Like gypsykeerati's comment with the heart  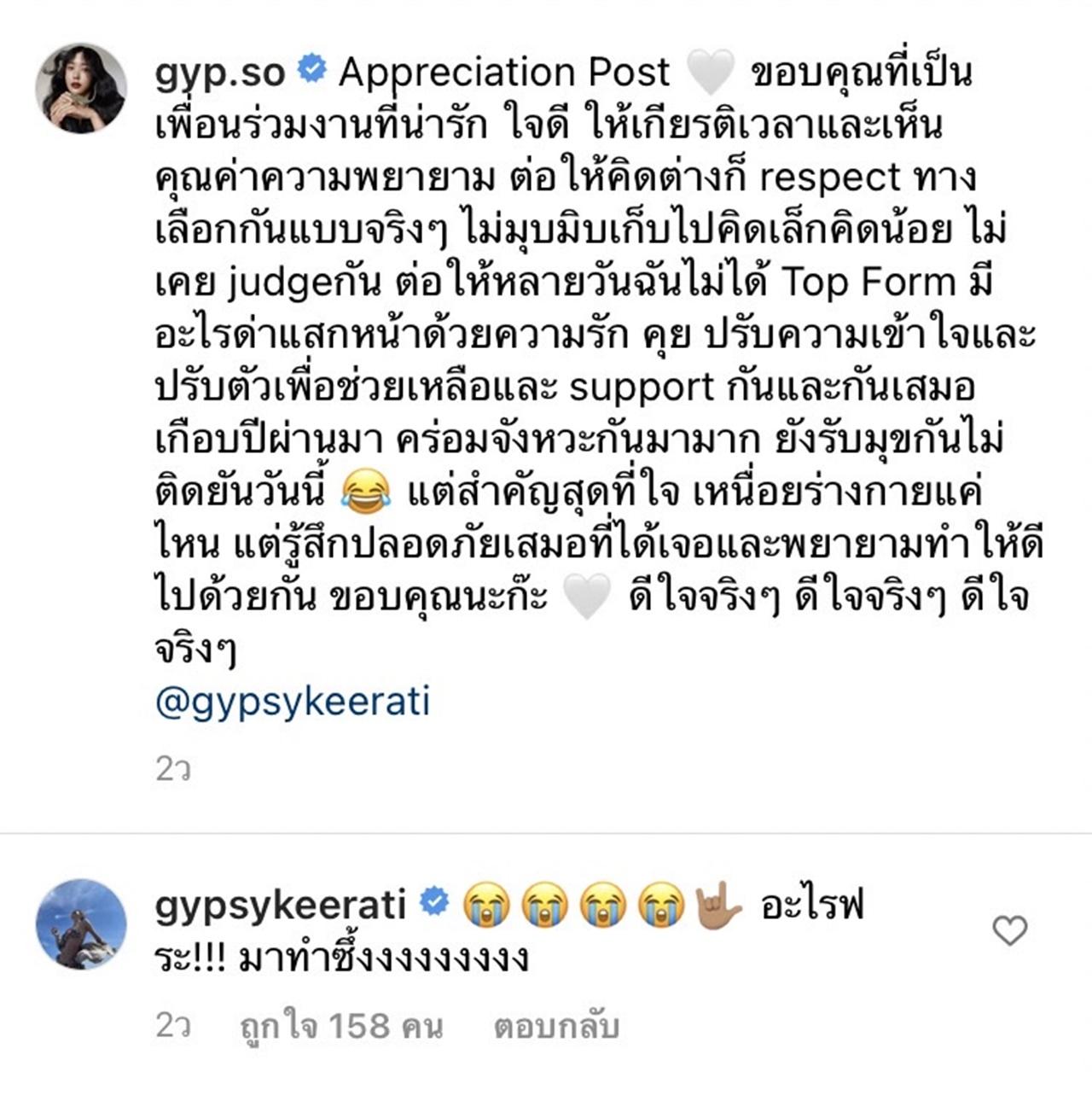(x=1010, y=930)
